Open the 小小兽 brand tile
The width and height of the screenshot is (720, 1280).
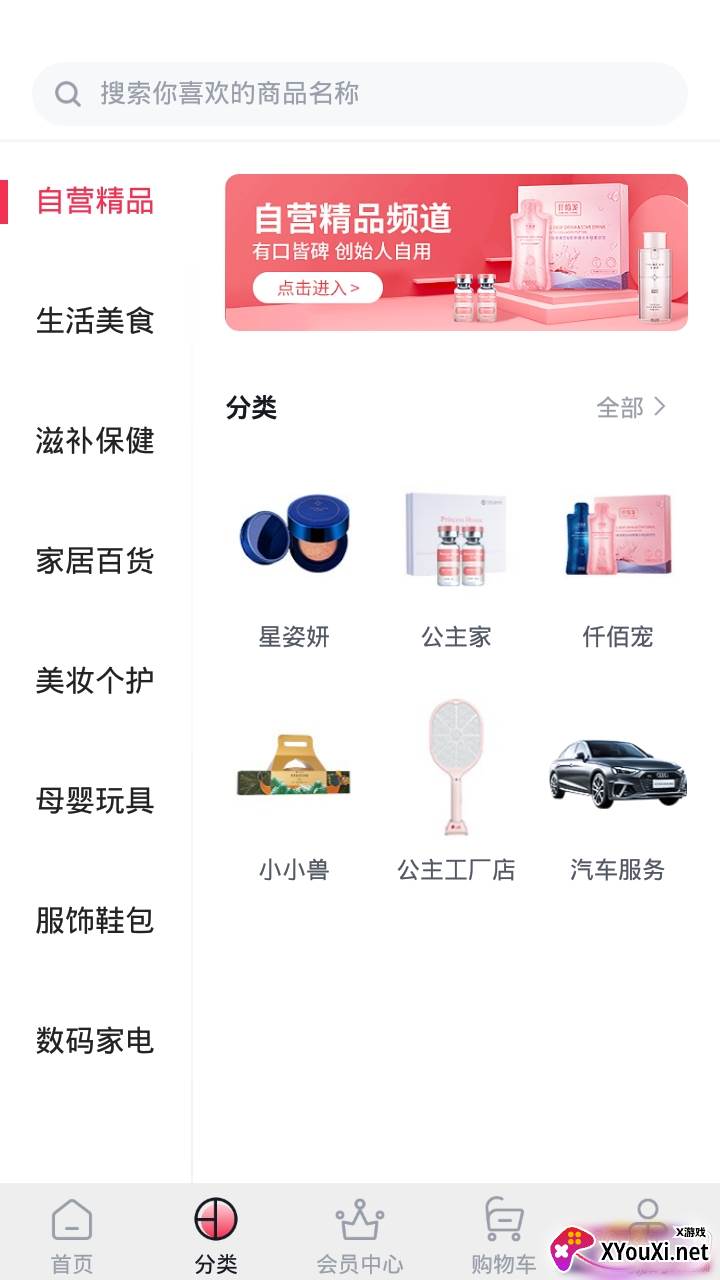click(x=294, y=800)
